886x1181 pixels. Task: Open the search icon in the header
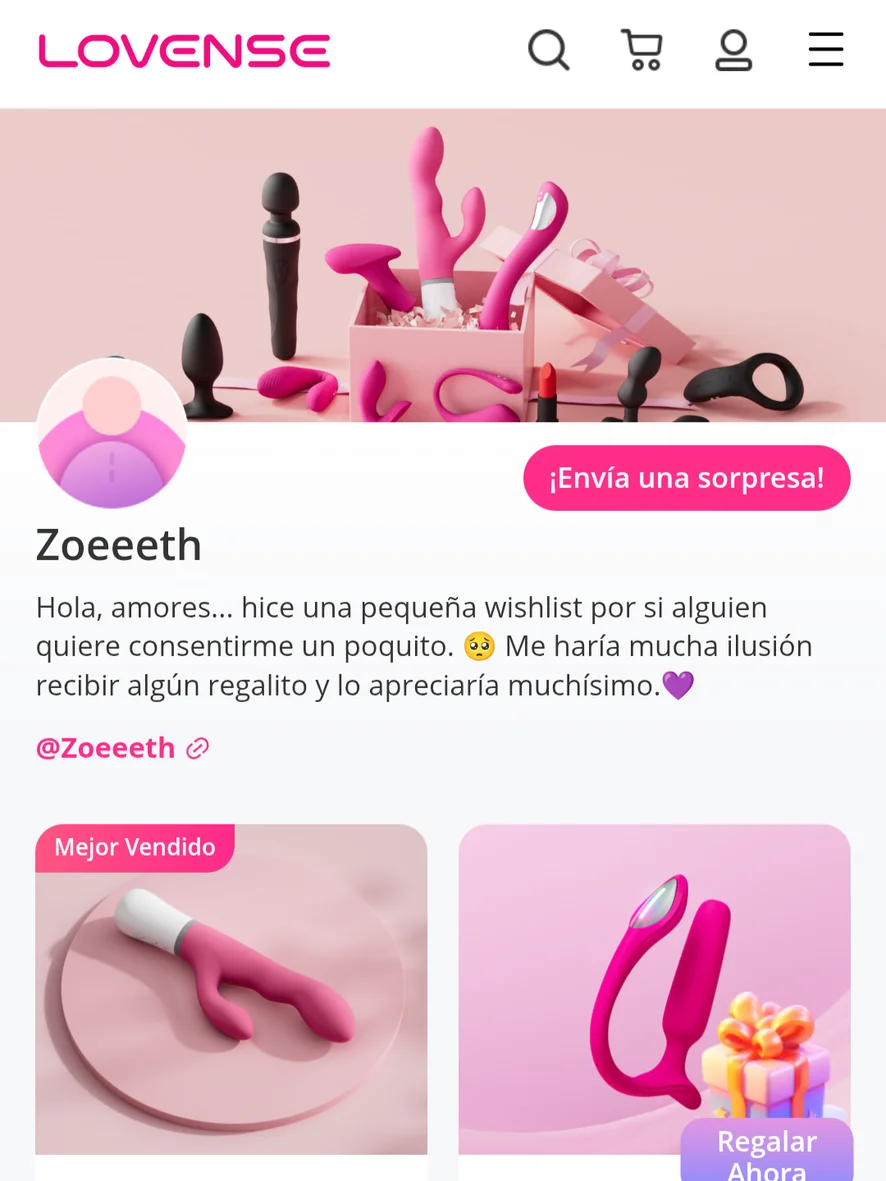click(x=548, y=50)
